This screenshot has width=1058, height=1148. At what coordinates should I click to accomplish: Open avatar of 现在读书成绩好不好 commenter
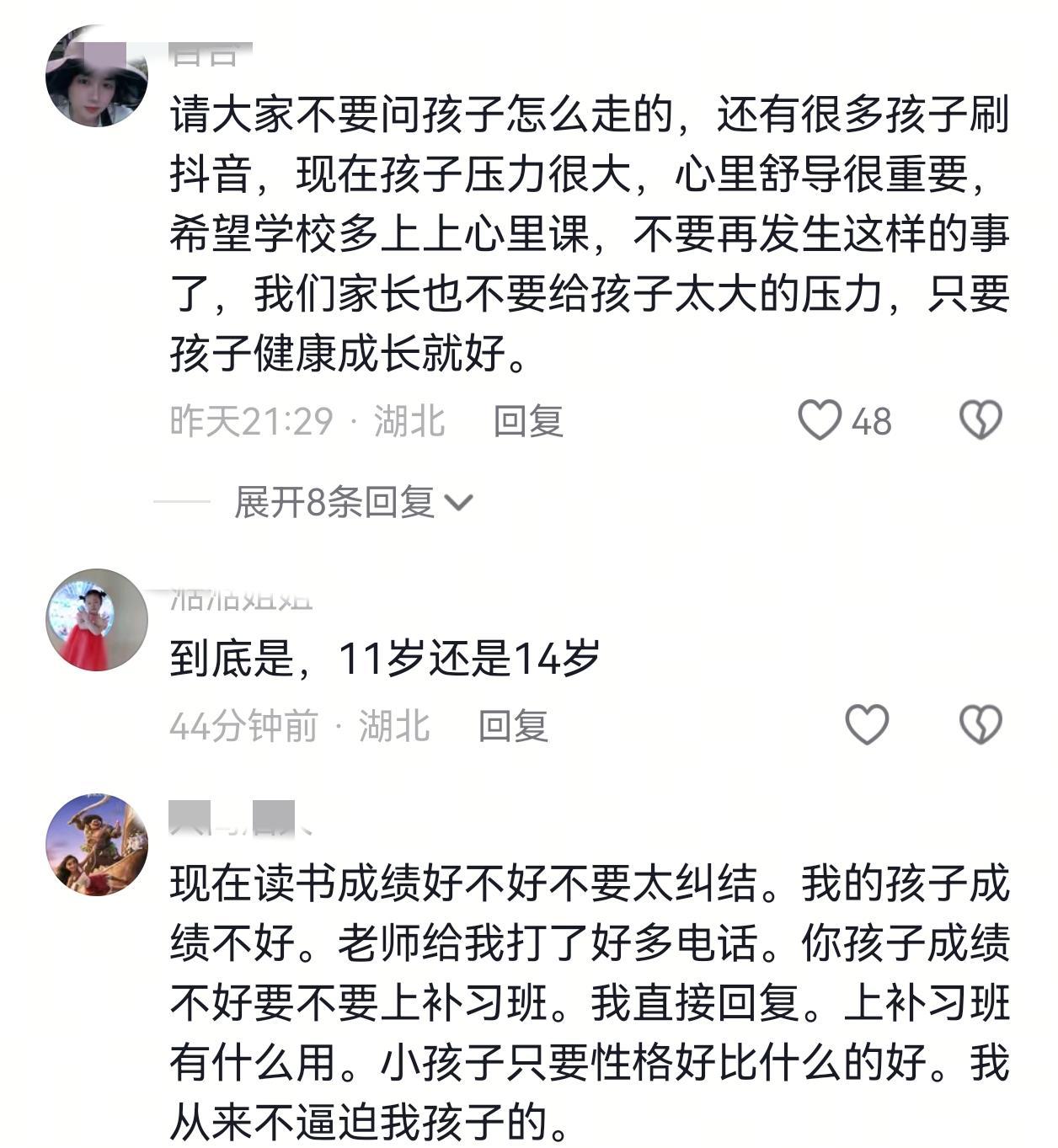[96, 844]
